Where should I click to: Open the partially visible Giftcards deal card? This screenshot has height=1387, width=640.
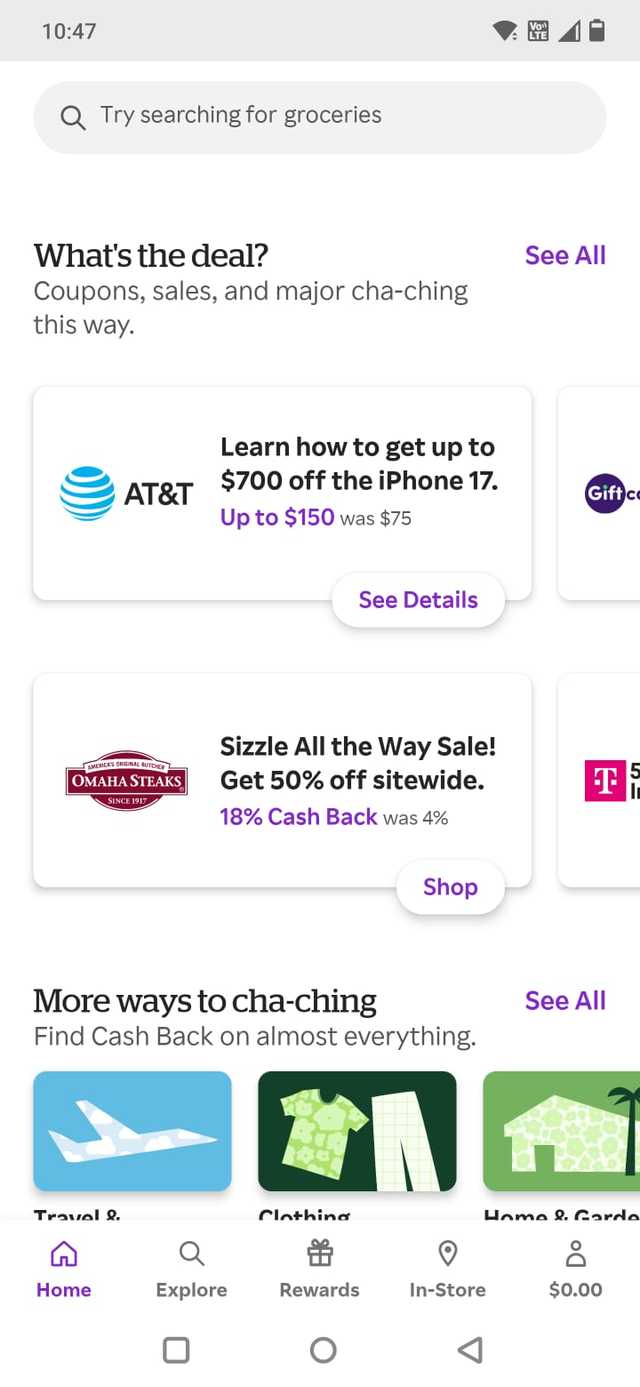(x=602, y=493)
